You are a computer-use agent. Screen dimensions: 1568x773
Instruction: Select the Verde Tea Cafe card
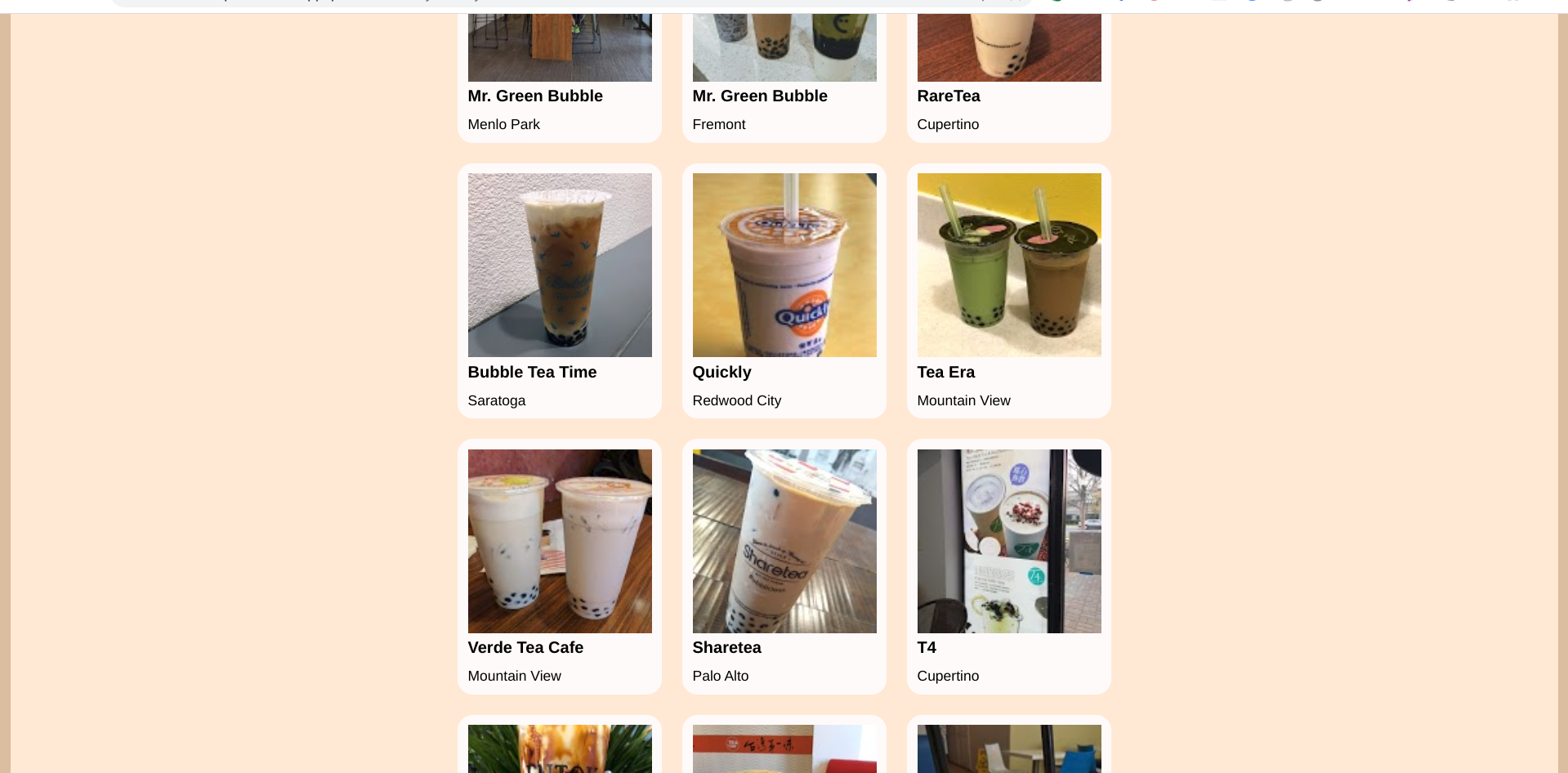pyautogui.click(x=559, y=565)
